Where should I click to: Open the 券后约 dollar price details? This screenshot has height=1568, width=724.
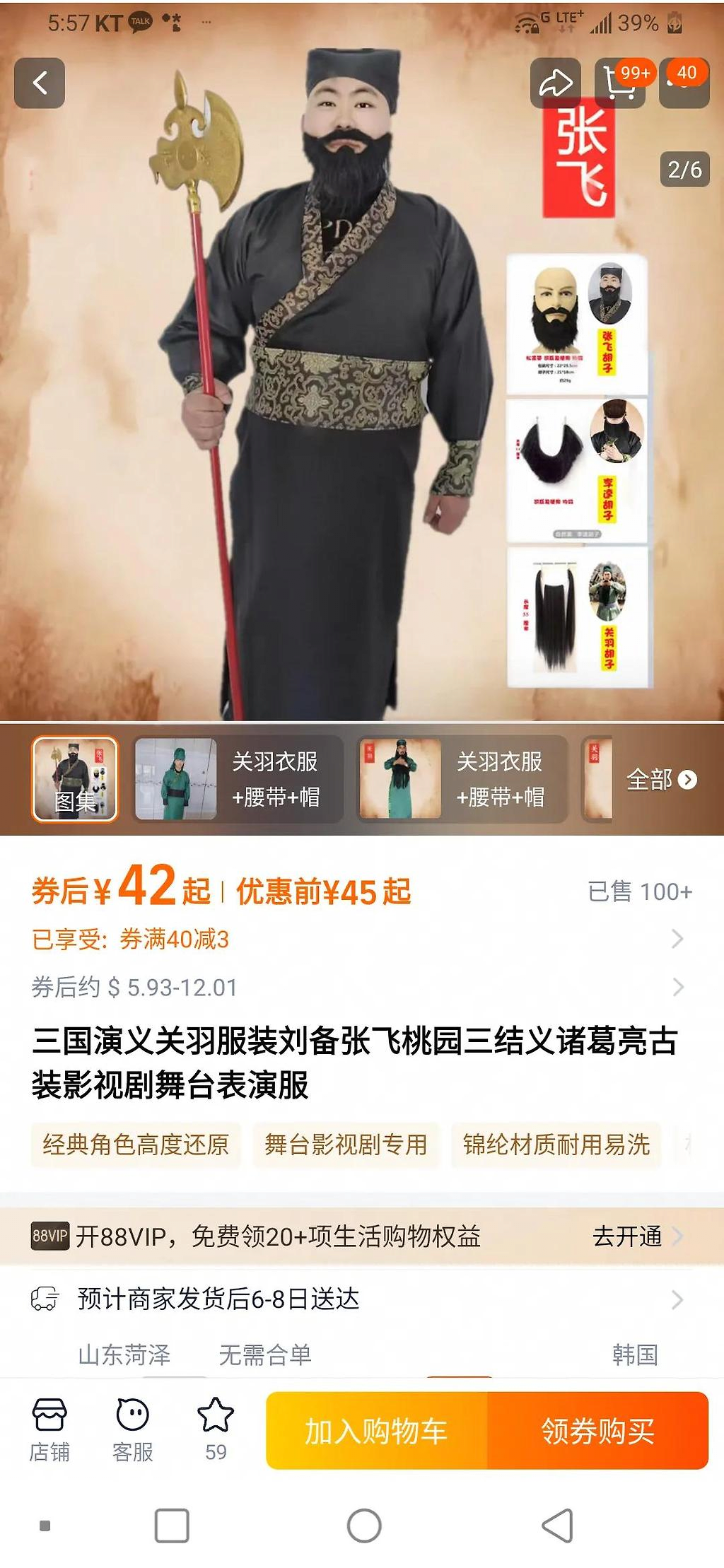(676, 987)
